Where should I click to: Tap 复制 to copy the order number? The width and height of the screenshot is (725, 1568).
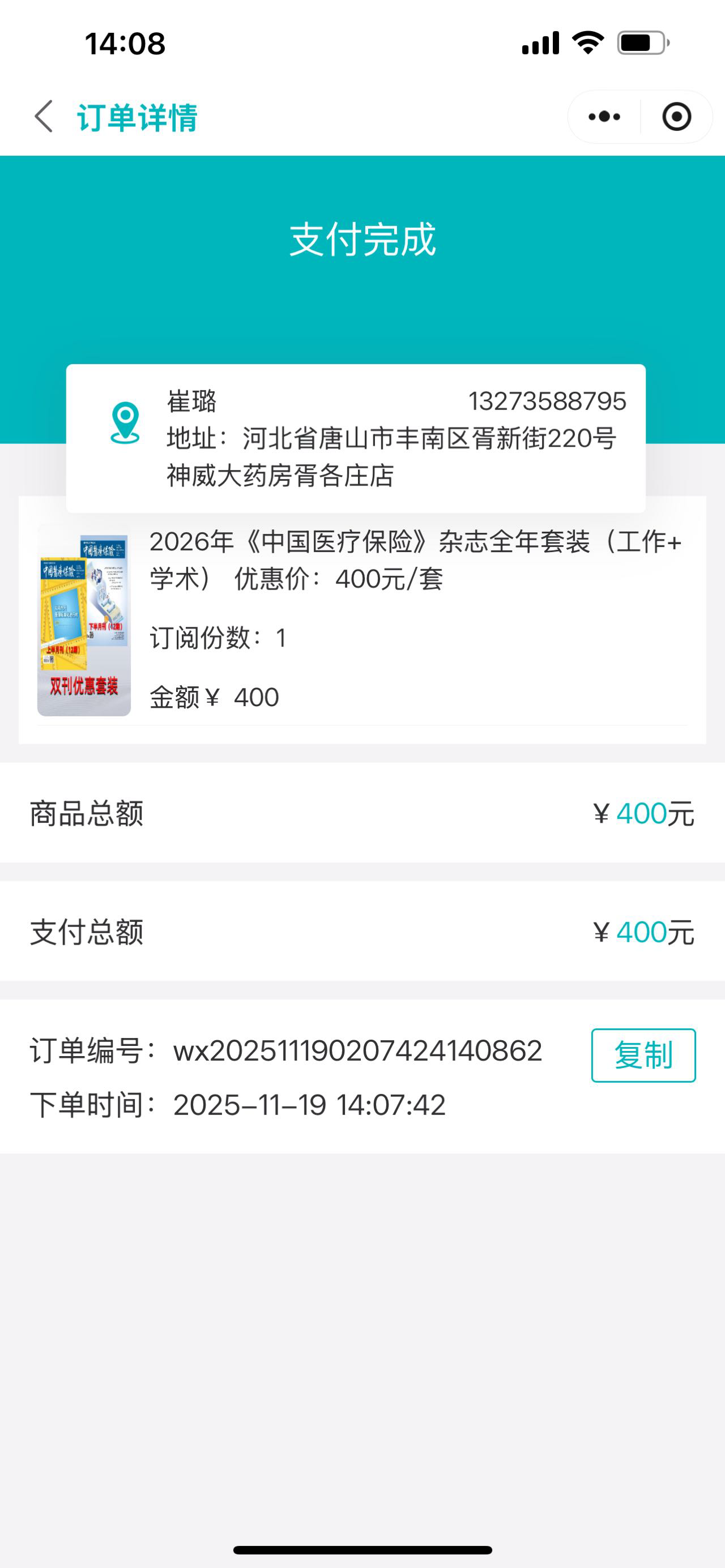pos(643,1056)
